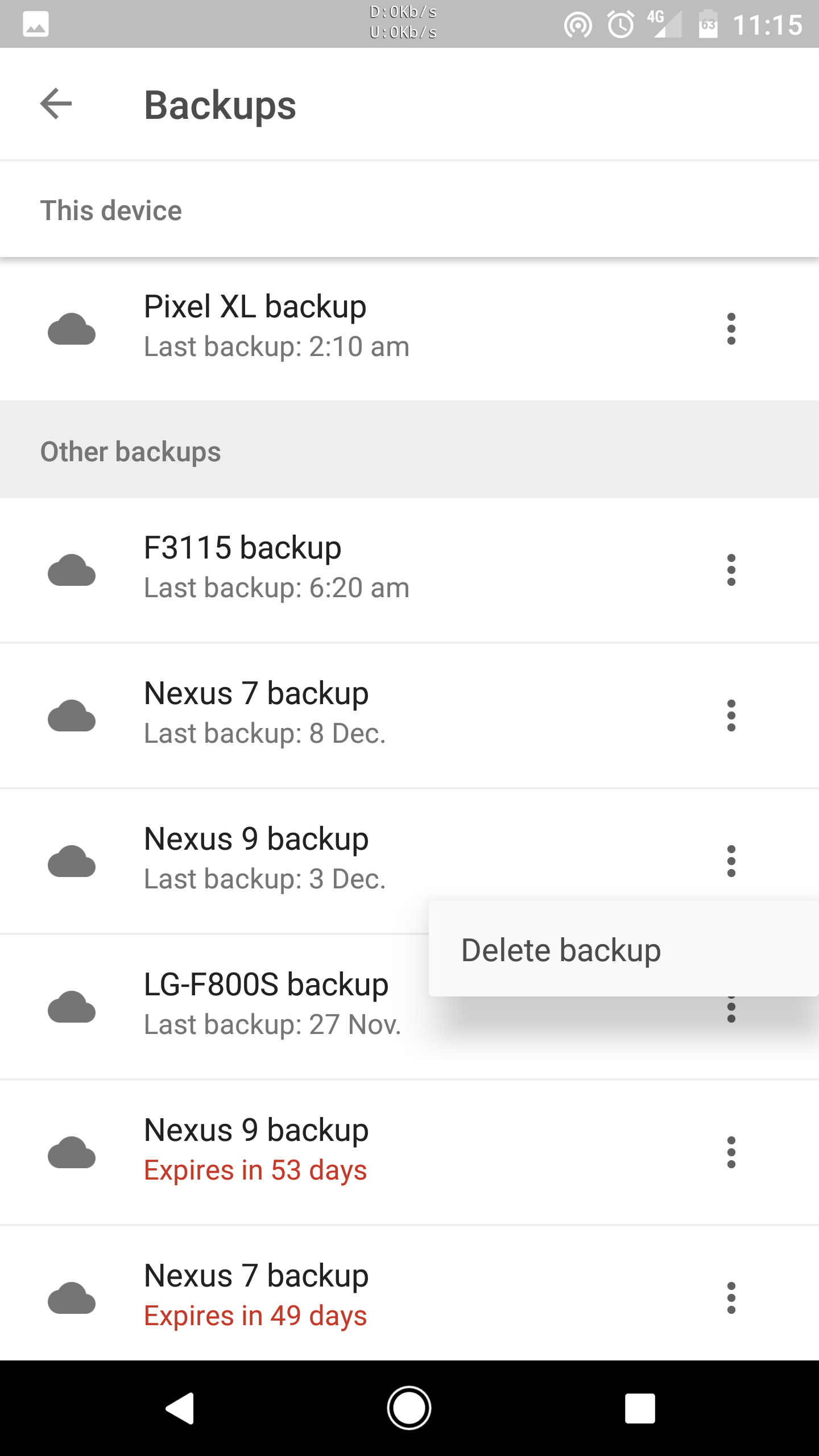The width and height of the screenshot is (819, 1456).
Task: Open Nexus 7 backup last backed up 8 Dec.
Action: (409, 715)
